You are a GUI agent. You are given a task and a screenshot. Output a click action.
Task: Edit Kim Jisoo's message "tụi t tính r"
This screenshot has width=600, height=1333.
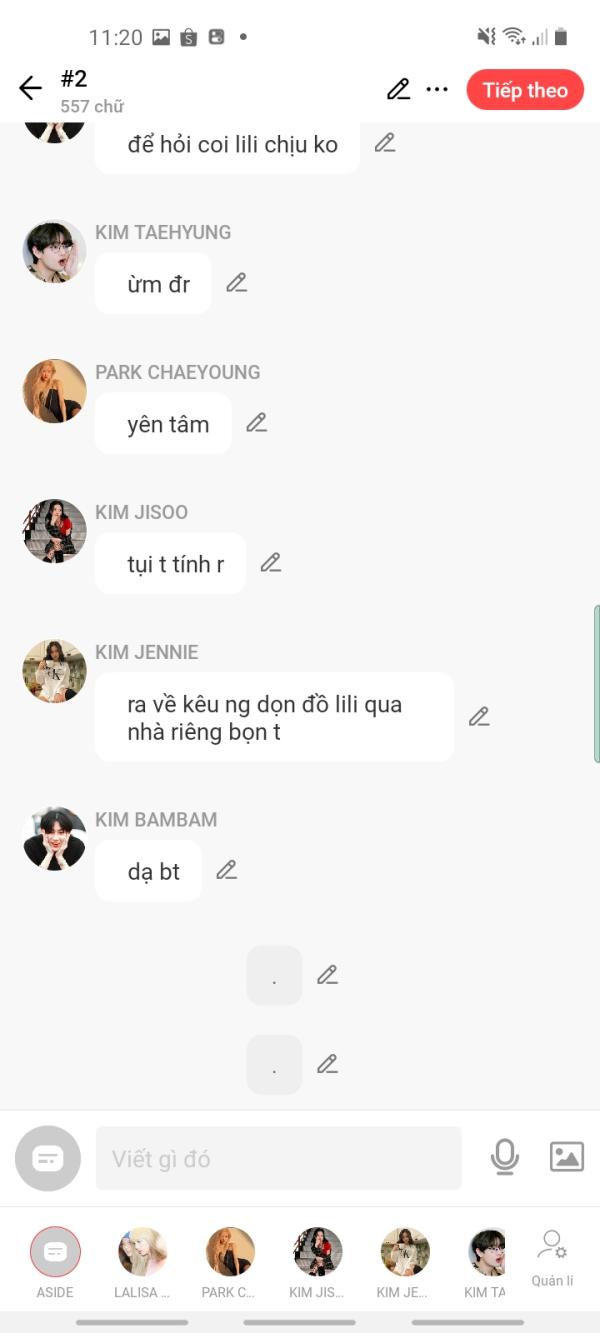271,563
